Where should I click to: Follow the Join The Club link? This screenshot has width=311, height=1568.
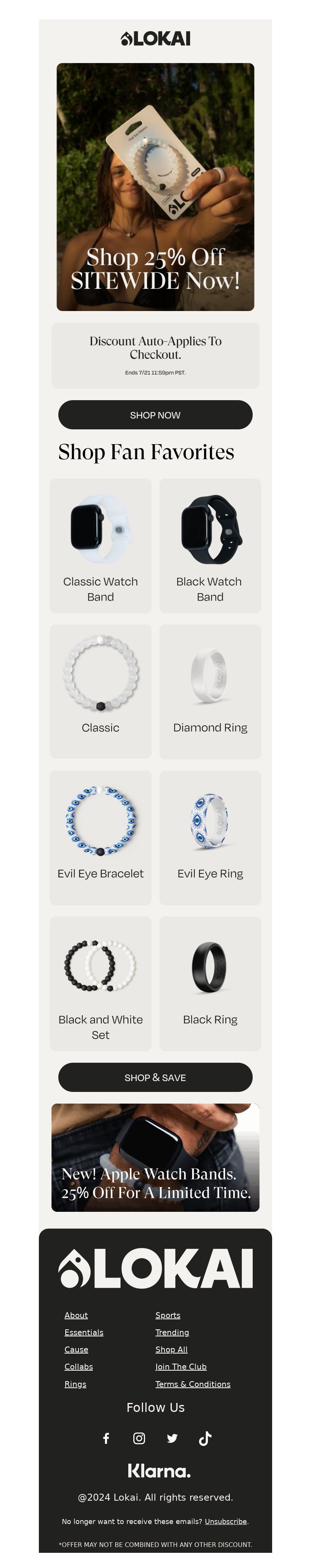click(x=180, y=1366)
